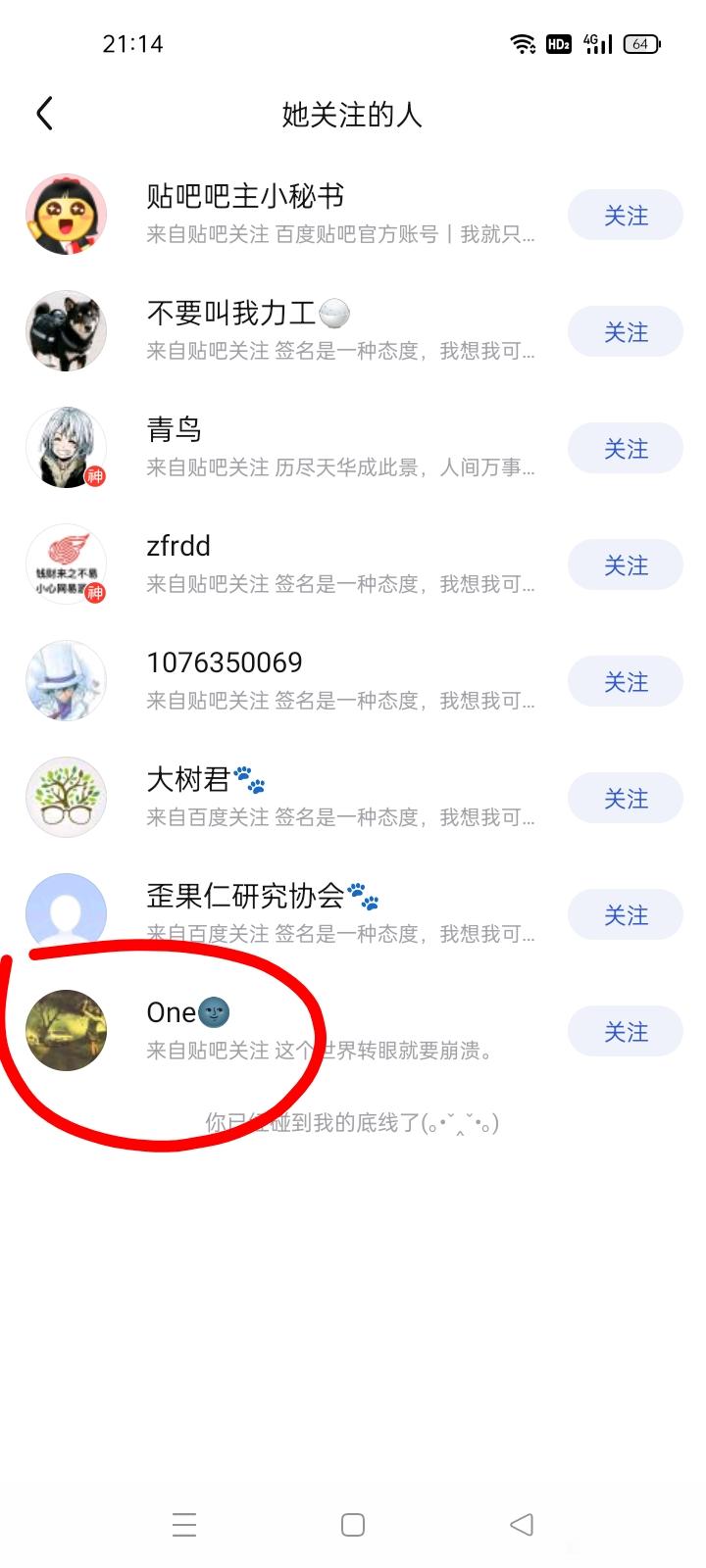Follow 大树君
The width and height of the screenshot is (706, 1568).
pos(625,799)
